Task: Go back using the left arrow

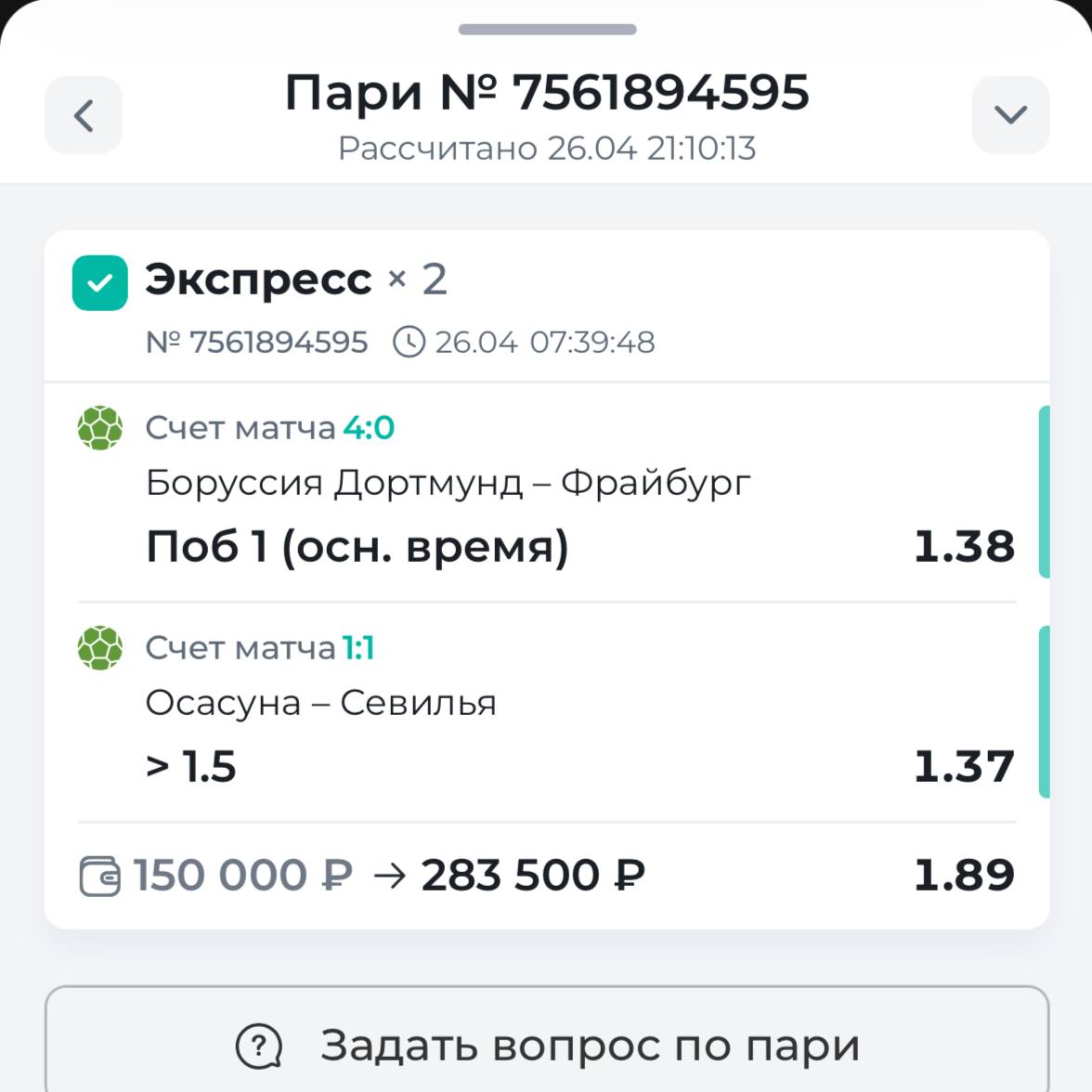Action: pyautogui.click(x=84, y=115)
